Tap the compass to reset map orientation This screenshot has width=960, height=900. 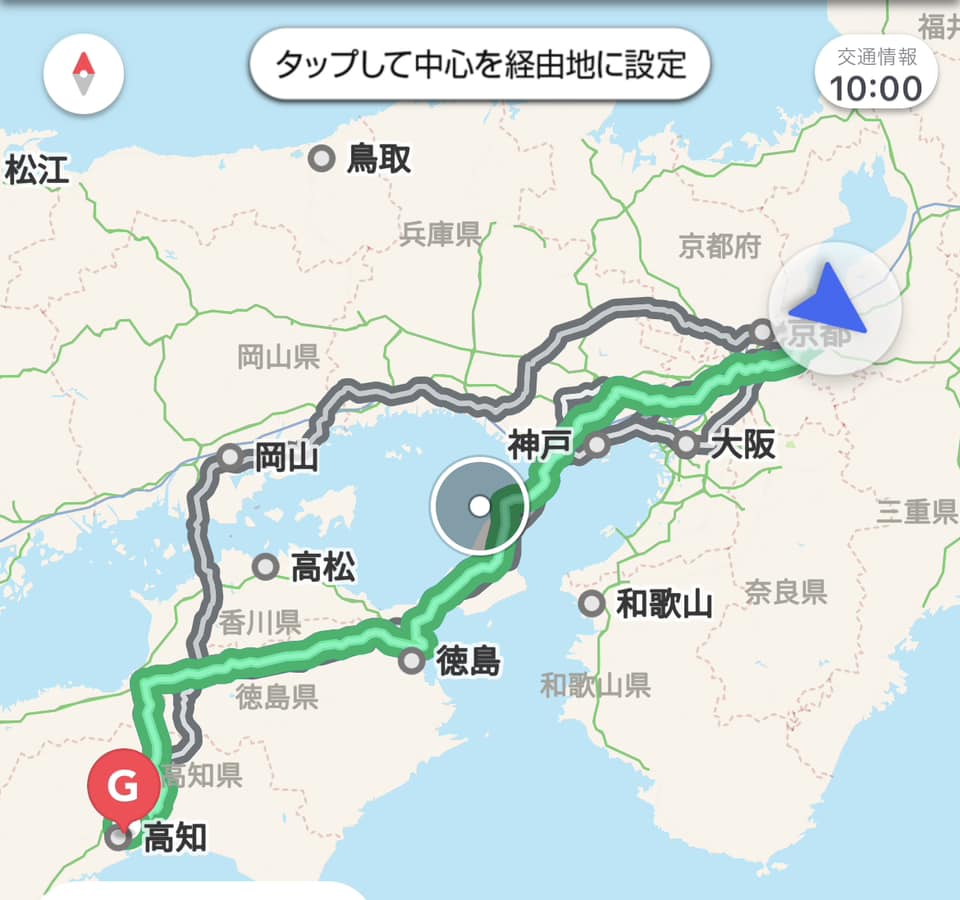tap(84, 73)
